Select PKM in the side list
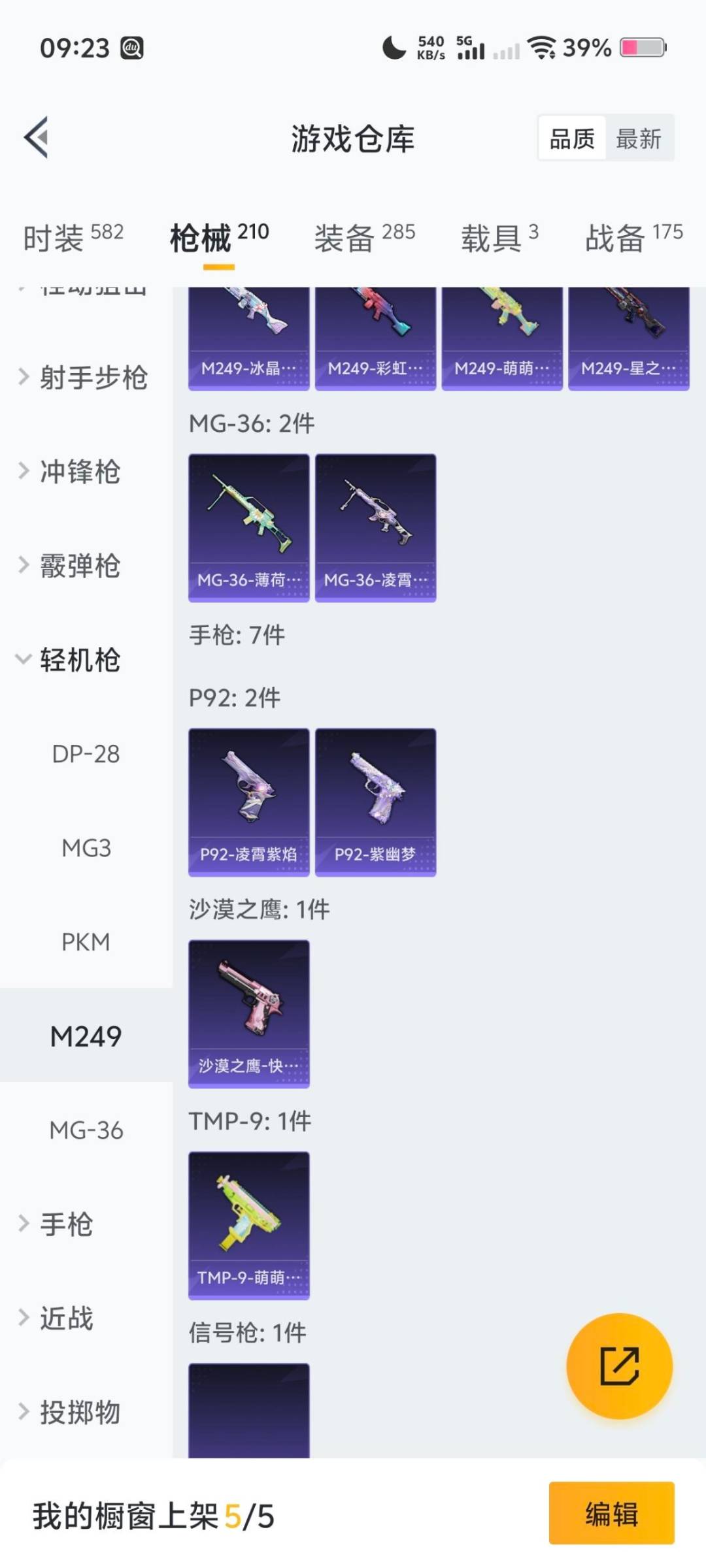 (x=86, y=942)
